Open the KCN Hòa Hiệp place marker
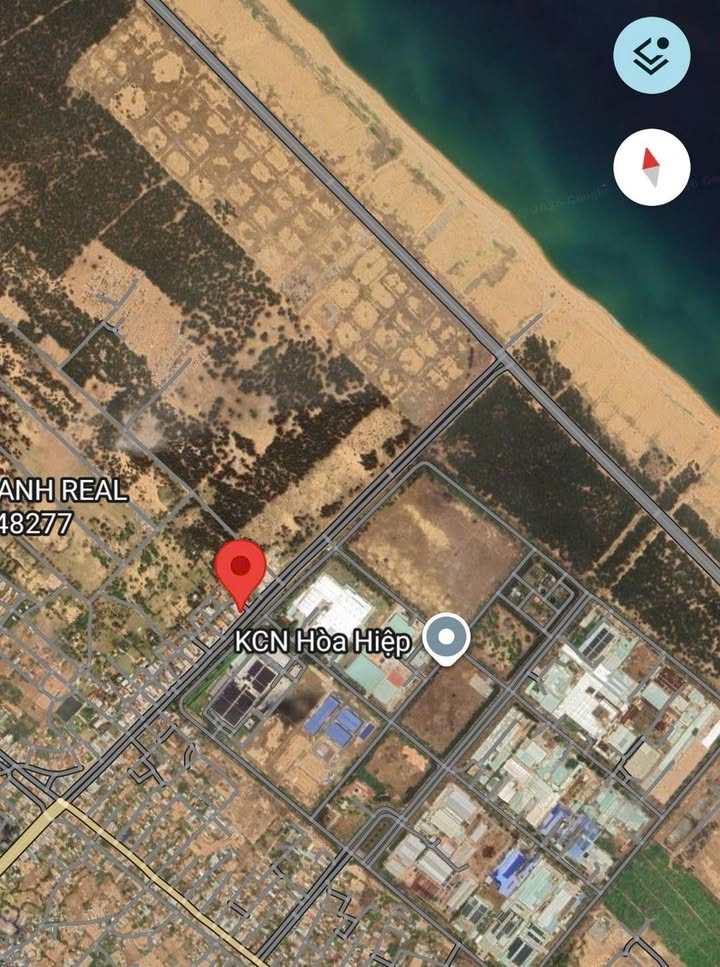 [446, 638]
